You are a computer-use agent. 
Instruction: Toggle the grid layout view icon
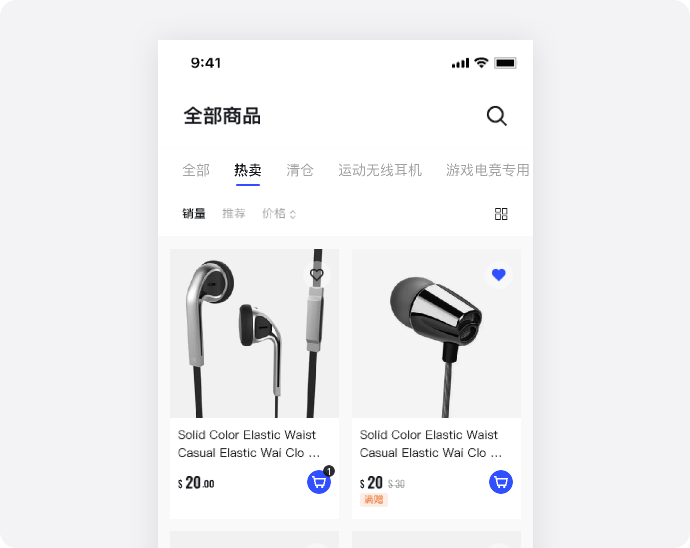(501, 213)
